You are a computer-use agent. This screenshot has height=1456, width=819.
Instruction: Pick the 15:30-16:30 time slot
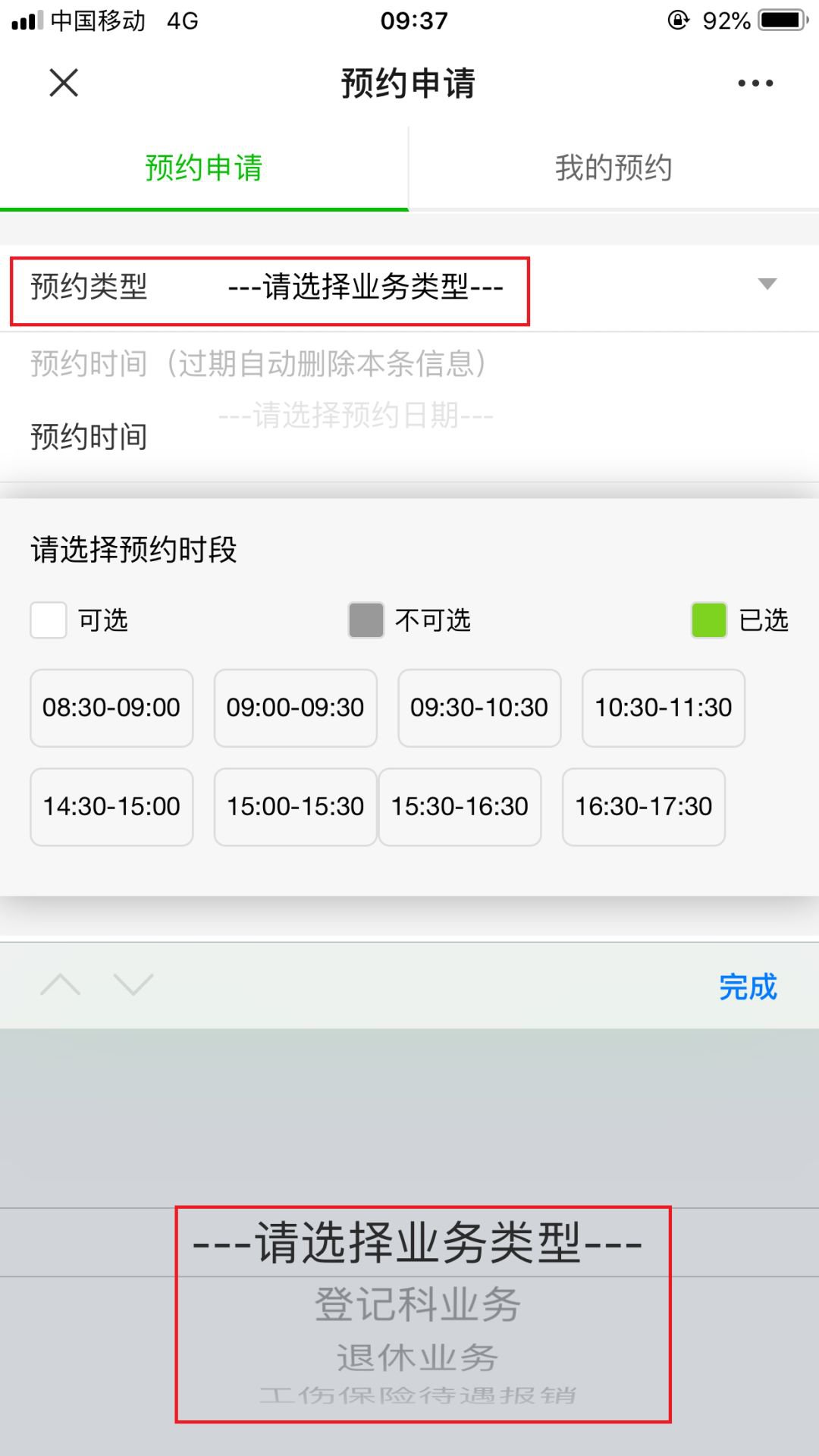coord(460,806)
